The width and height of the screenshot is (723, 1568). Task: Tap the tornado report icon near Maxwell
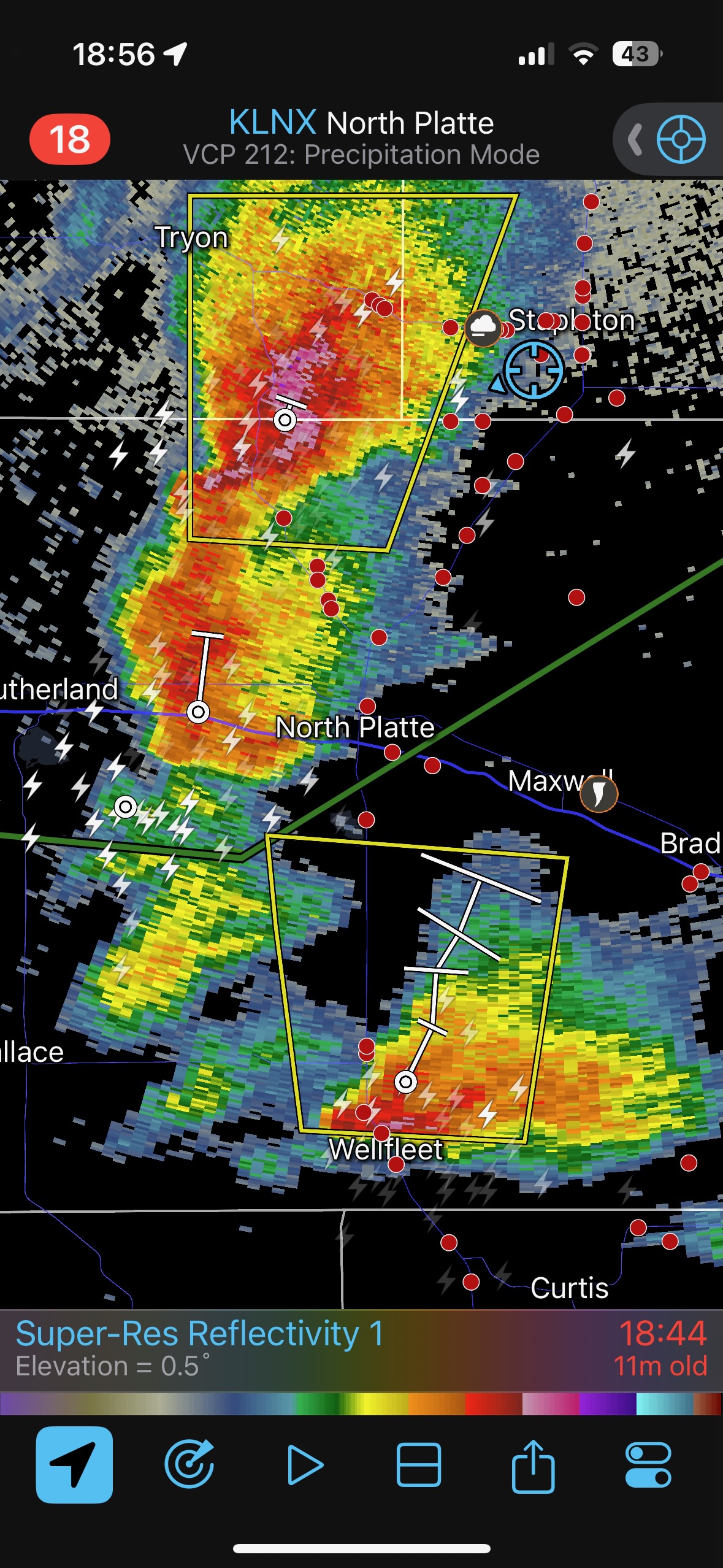point(599,793)
